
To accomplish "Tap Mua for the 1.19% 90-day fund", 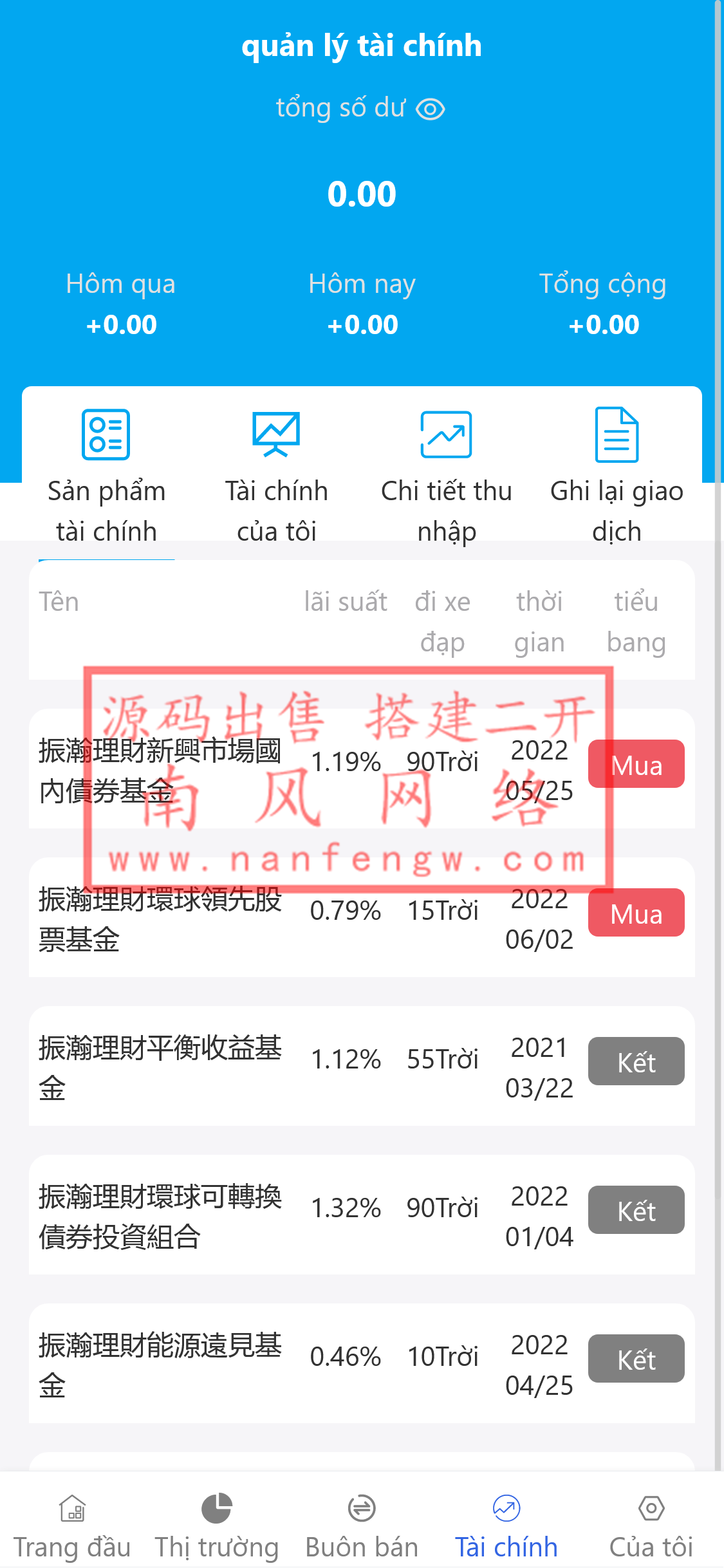I will click(636, 765).
